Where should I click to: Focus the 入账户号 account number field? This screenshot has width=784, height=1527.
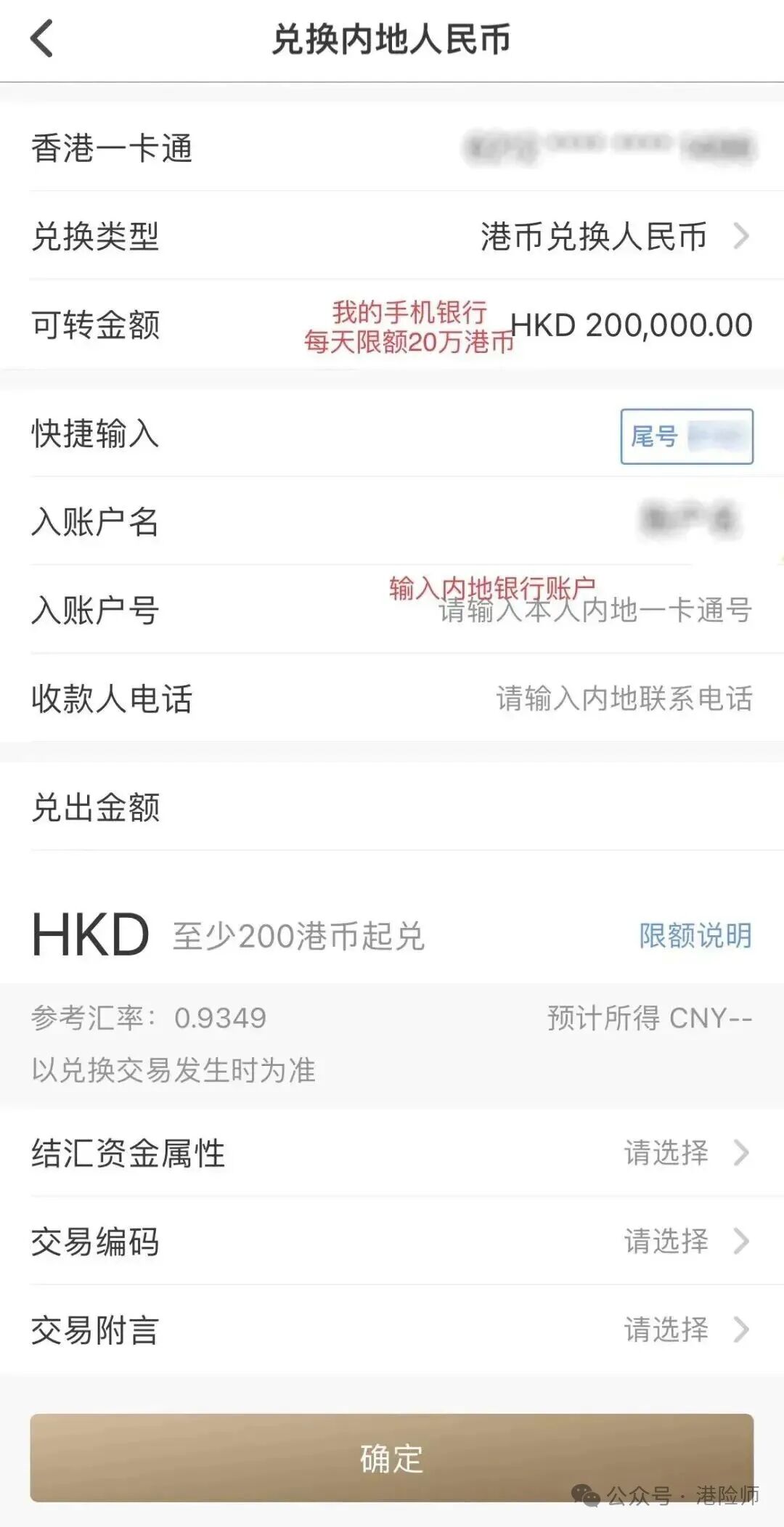(594, 611)
